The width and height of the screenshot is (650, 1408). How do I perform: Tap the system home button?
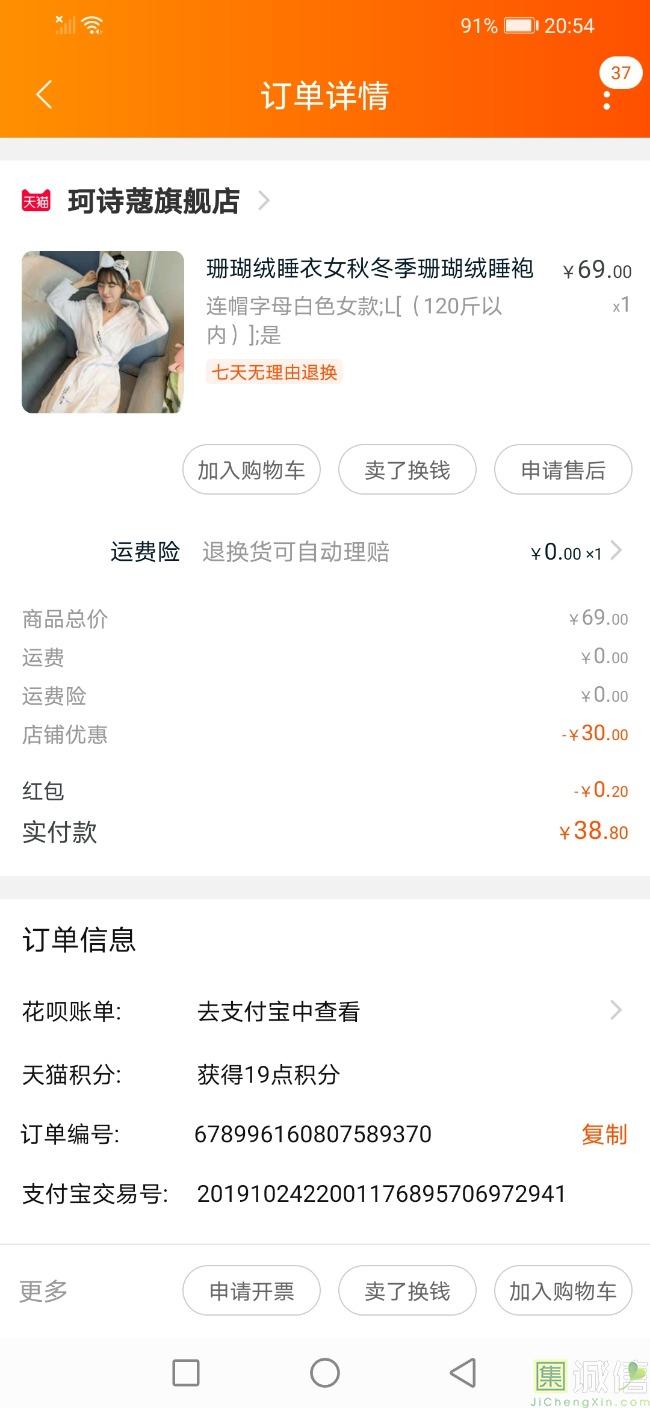coord(325,1373)
